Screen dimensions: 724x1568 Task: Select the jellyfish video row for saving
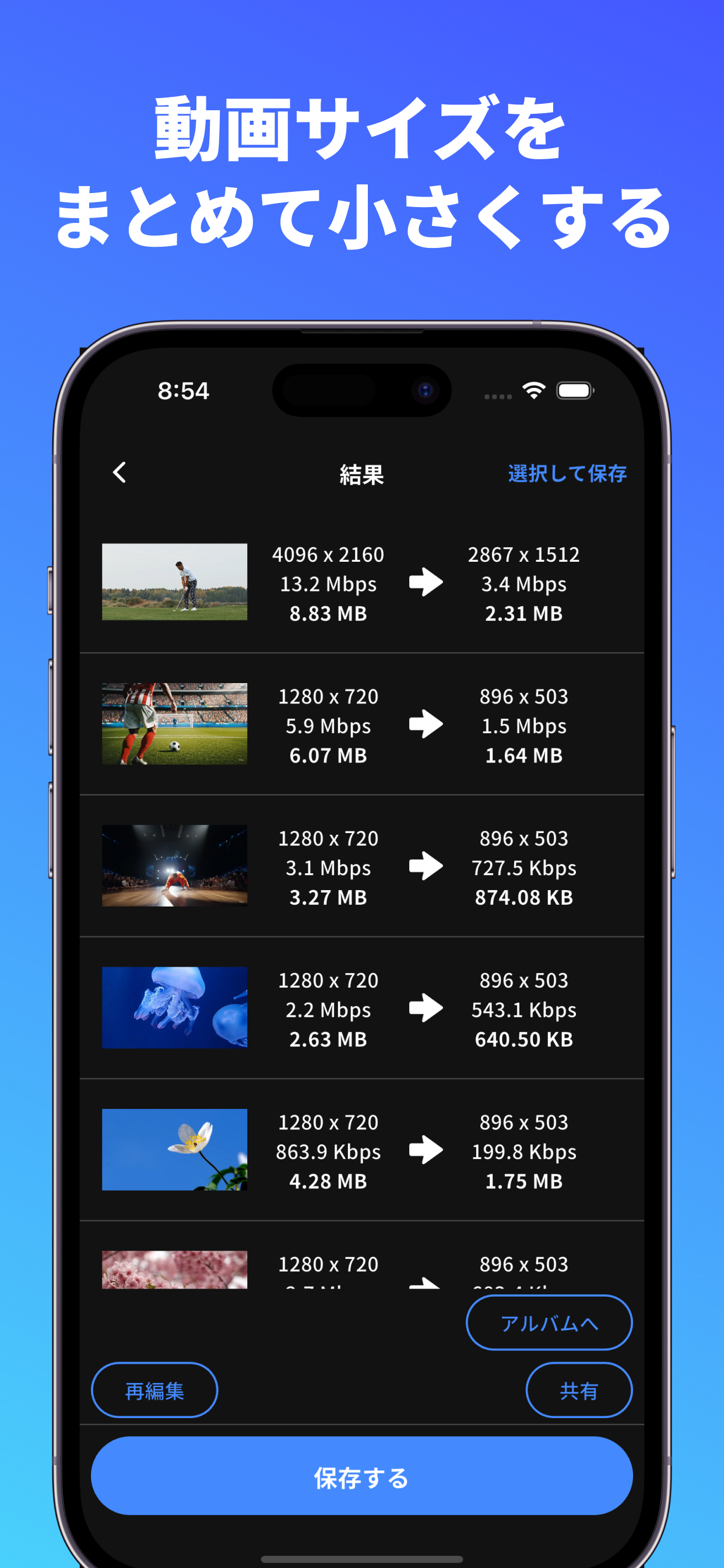(362, 1009)
